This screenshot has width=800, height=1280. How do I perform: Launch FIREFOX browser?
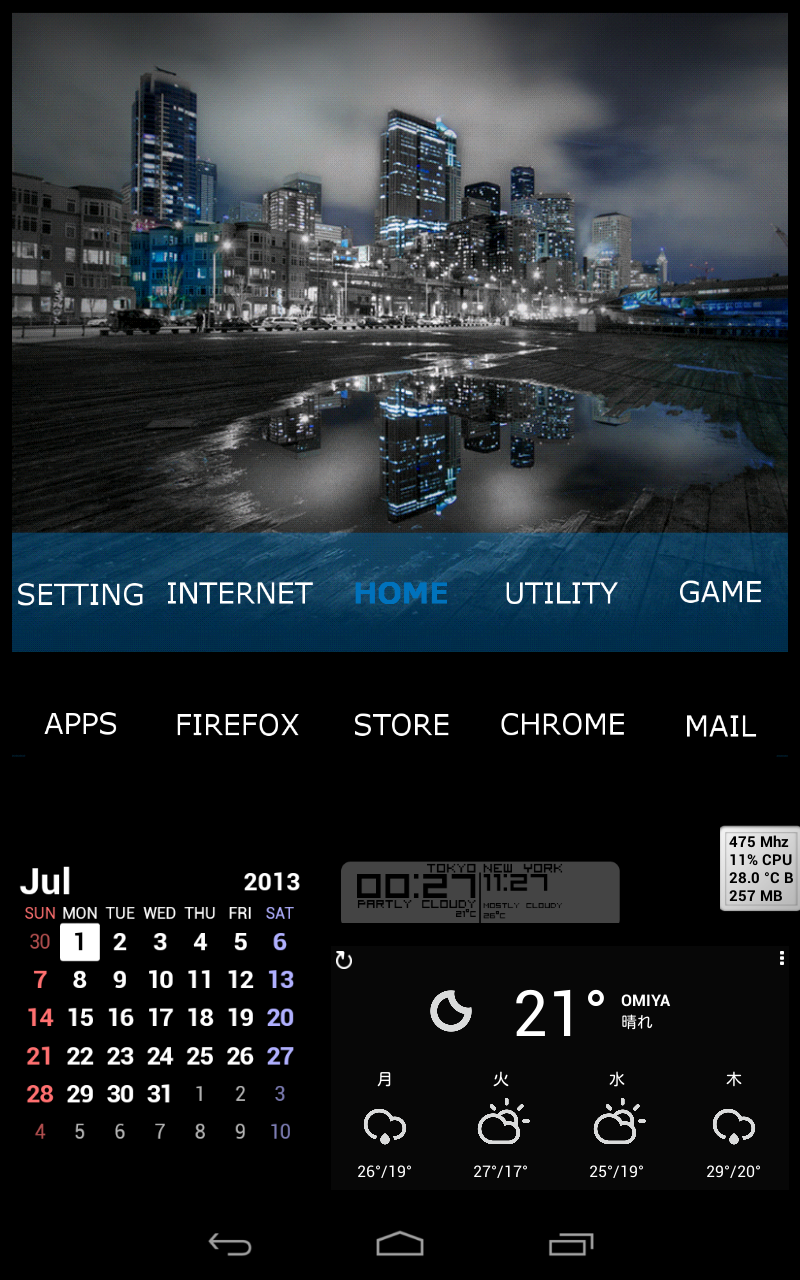[237, 725]
